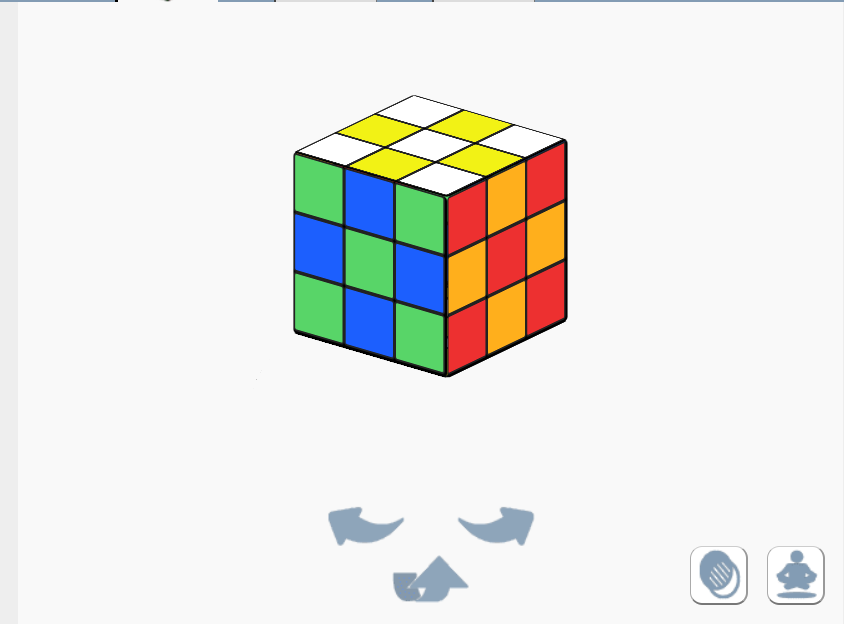Tap the mirror icon button
This screenshot has height=624, width=844.
[719, 575]
